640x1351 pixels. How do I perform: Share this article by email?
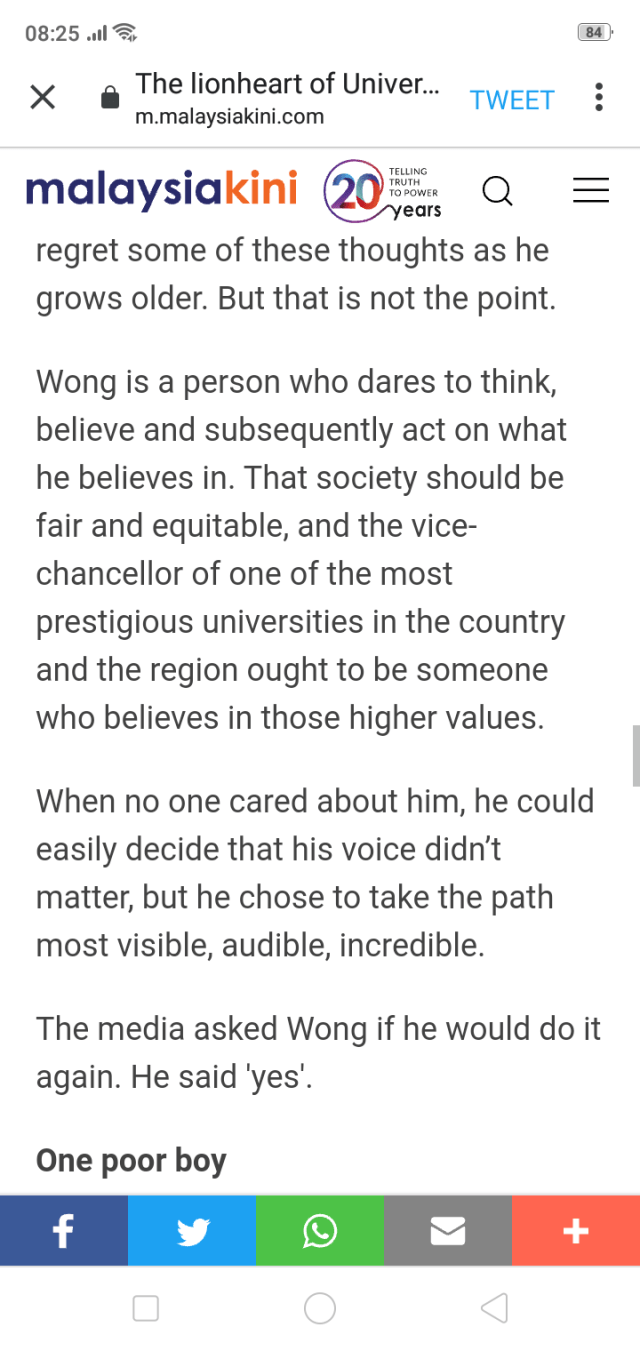click(447, 1231)
